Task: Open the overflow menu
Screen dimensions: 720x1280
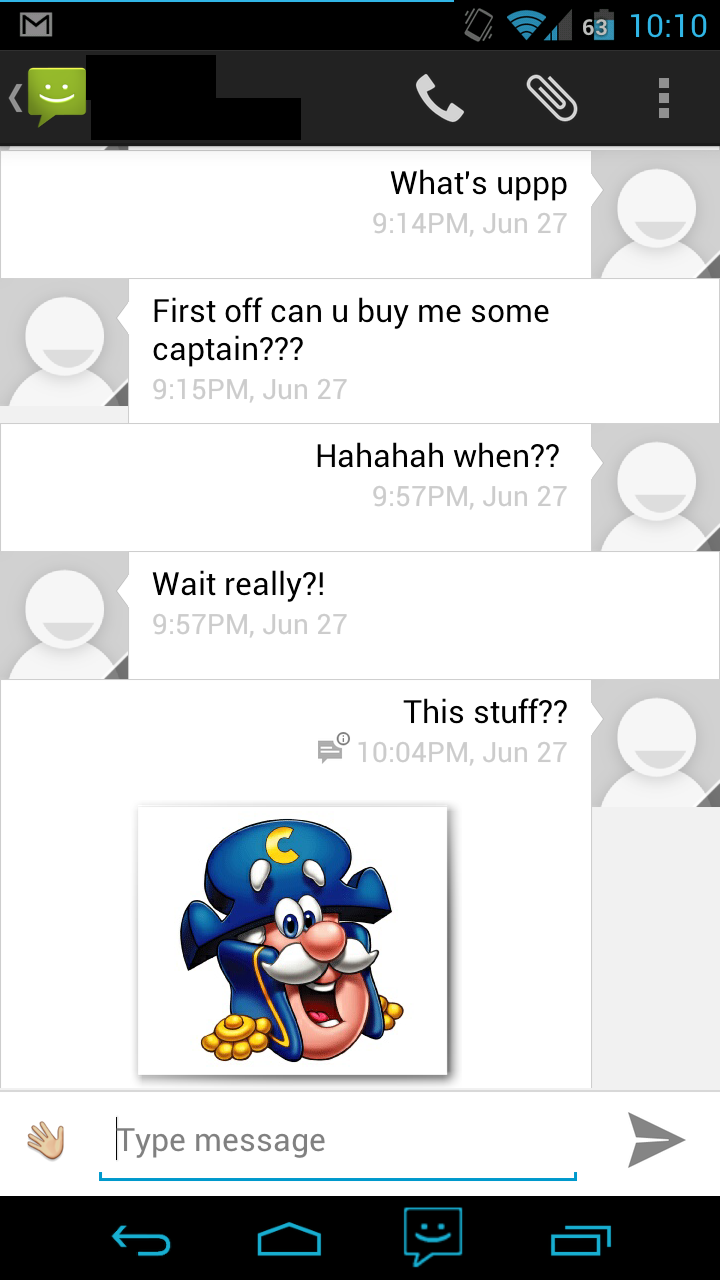Action: [663, 99]
